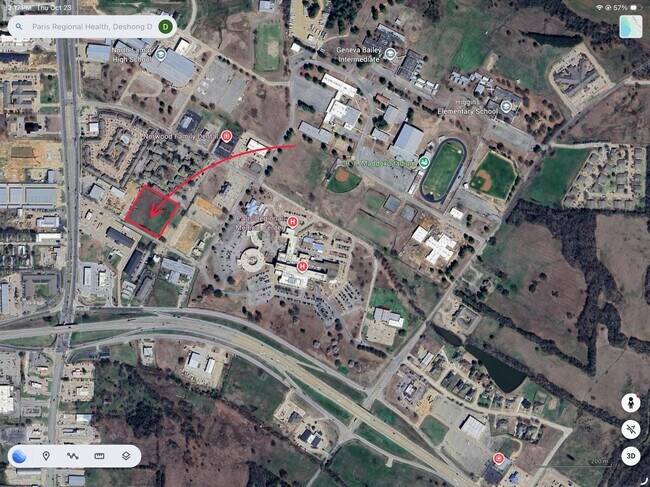
Task: Select the Higgins Elementary School marker
Action: pyautogui.click(x=505, y=105)
